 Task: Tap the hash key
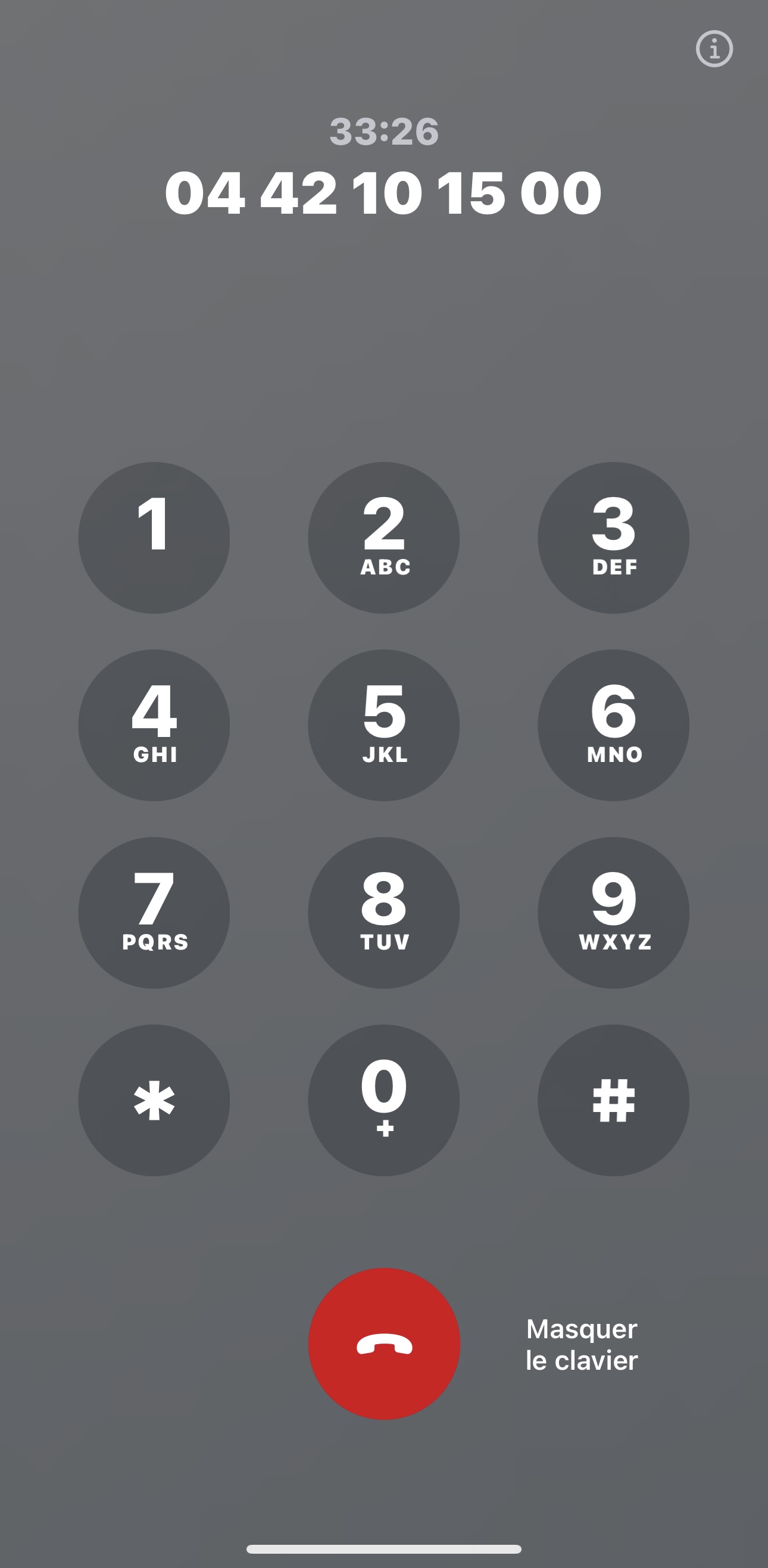613,1100
